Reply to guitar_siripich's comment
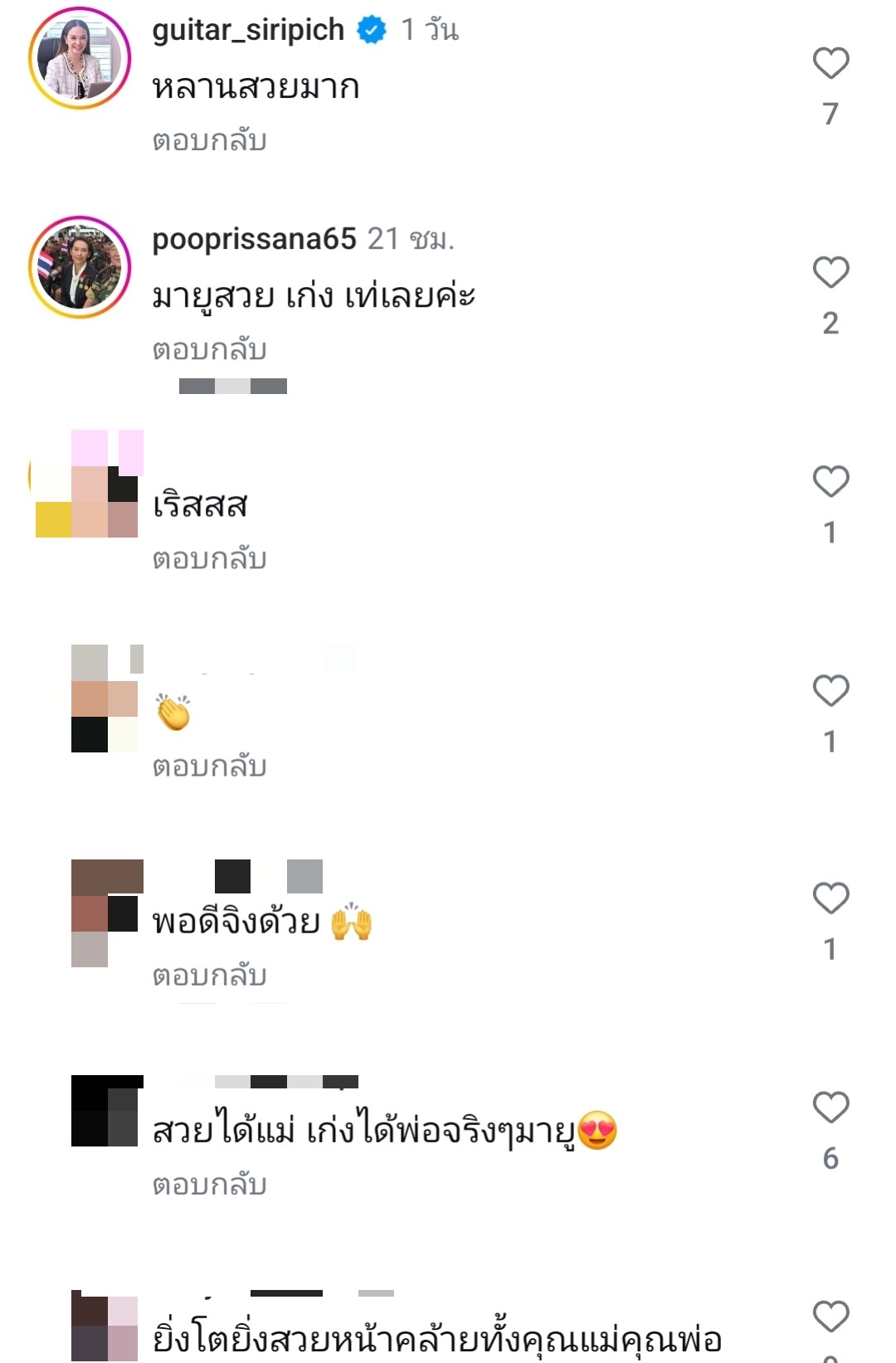The image size is (896, 1363). pos(209,141)
